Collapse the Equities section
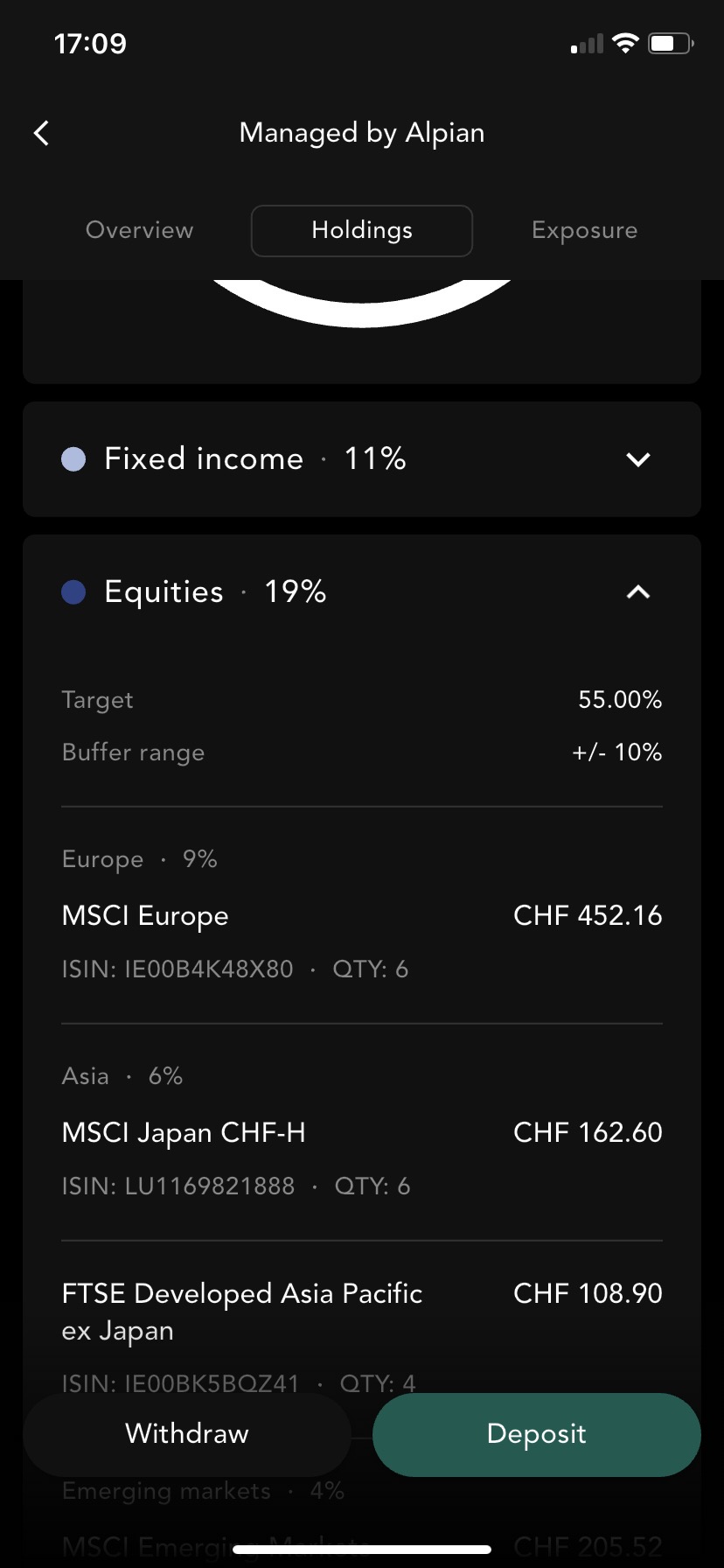Image resolution: width=724 pixels, height=1568 pixels. pyautogui.click(x=638, y=592)
